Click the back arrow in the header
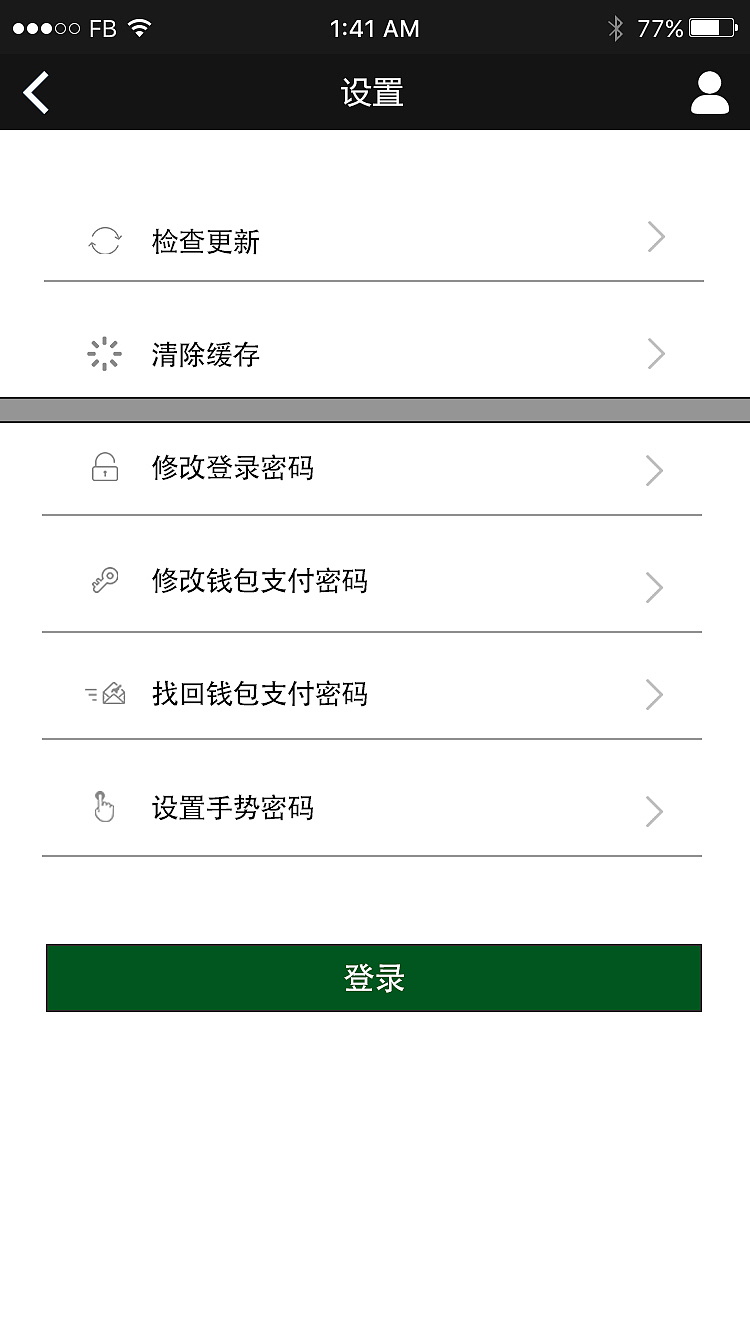The image size is (750, 1334). (x=35, y=92)
